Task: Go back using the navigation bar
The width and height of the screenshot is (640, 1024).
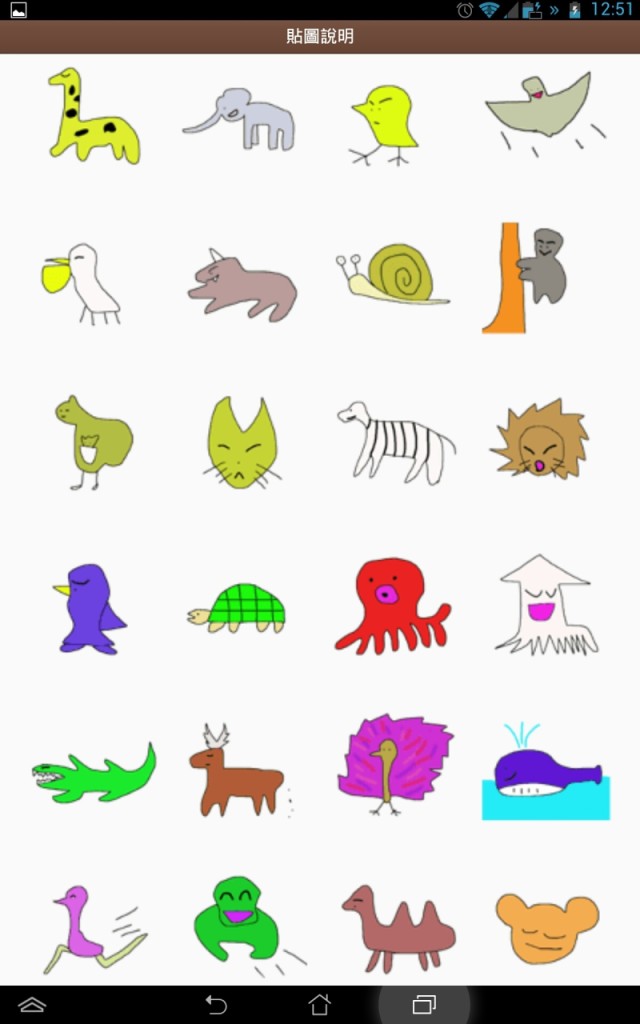Action: (x=216, y=1004)
